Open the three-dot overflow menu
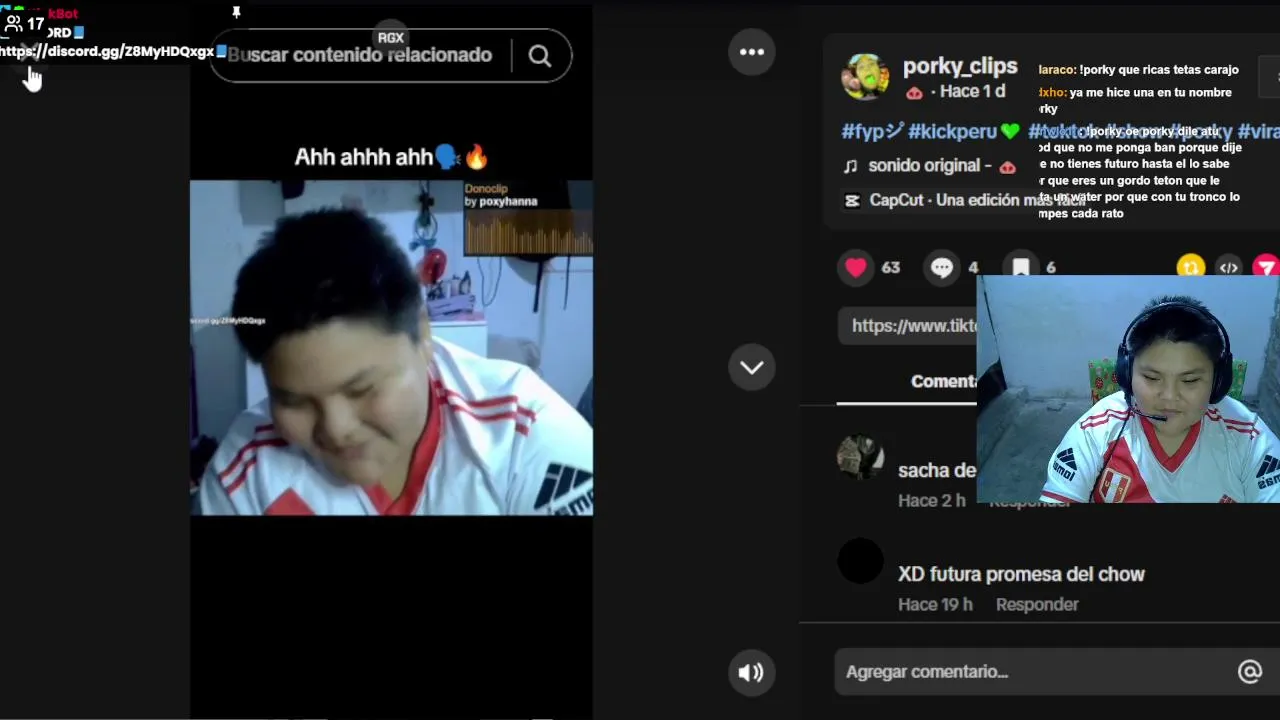Viewport: 1280px width, 720px height. click(x=752, y=52)
